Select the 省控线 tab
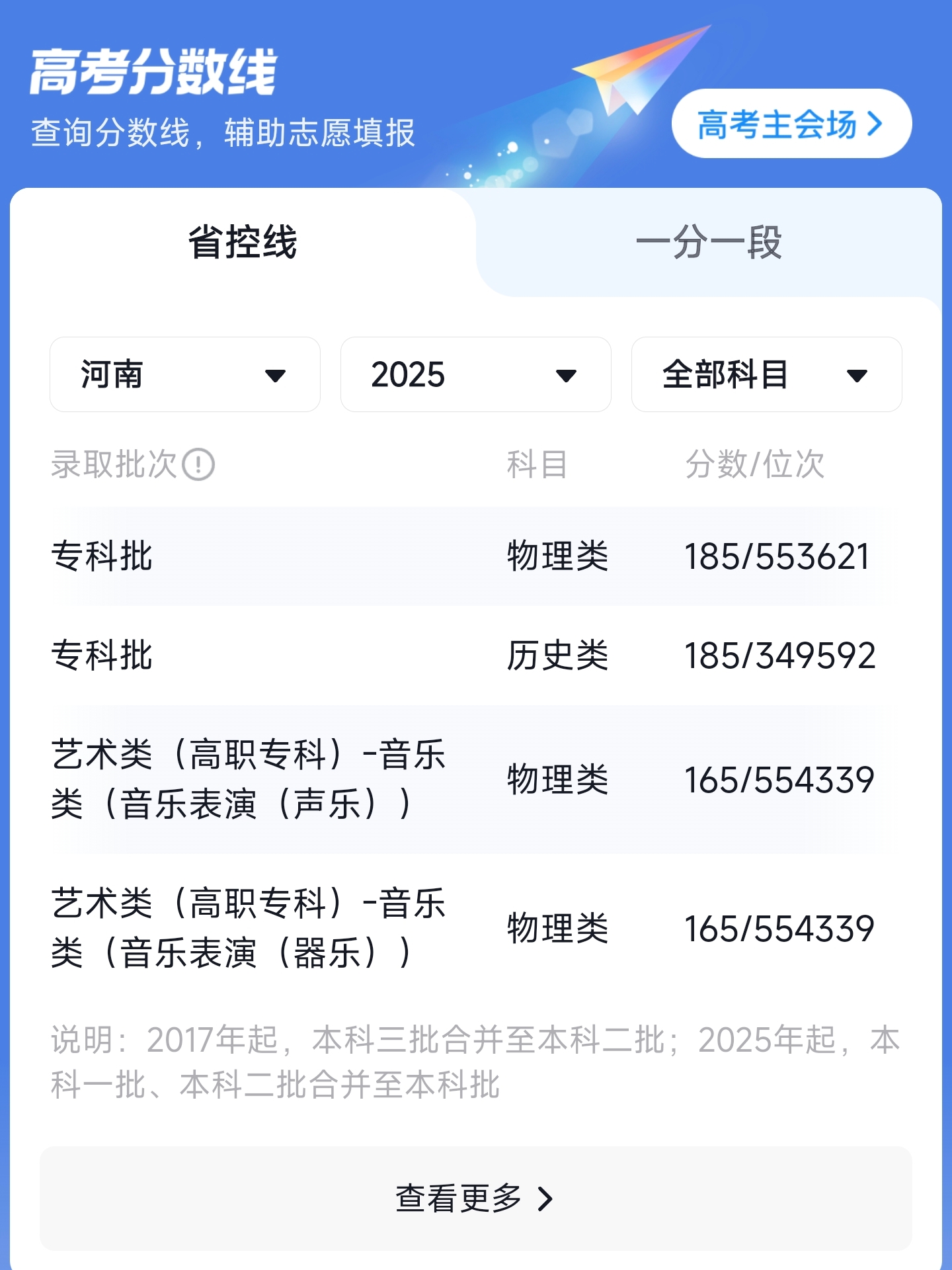Image resolution: width=952 pixels, height=1270 pixels. [243, 242]
